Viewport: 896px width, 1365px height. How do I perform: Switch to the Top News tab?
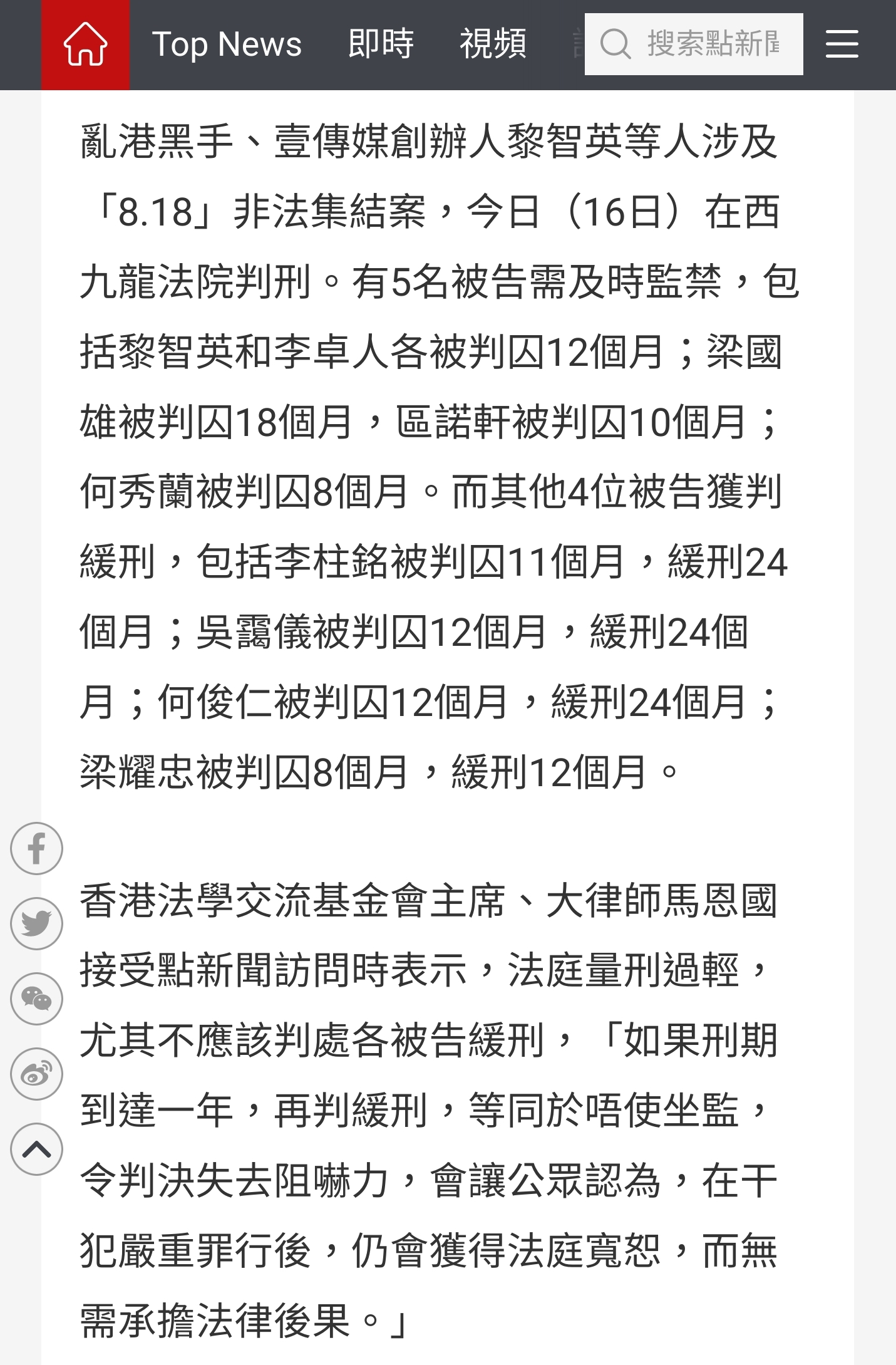(x=227, y=44)
